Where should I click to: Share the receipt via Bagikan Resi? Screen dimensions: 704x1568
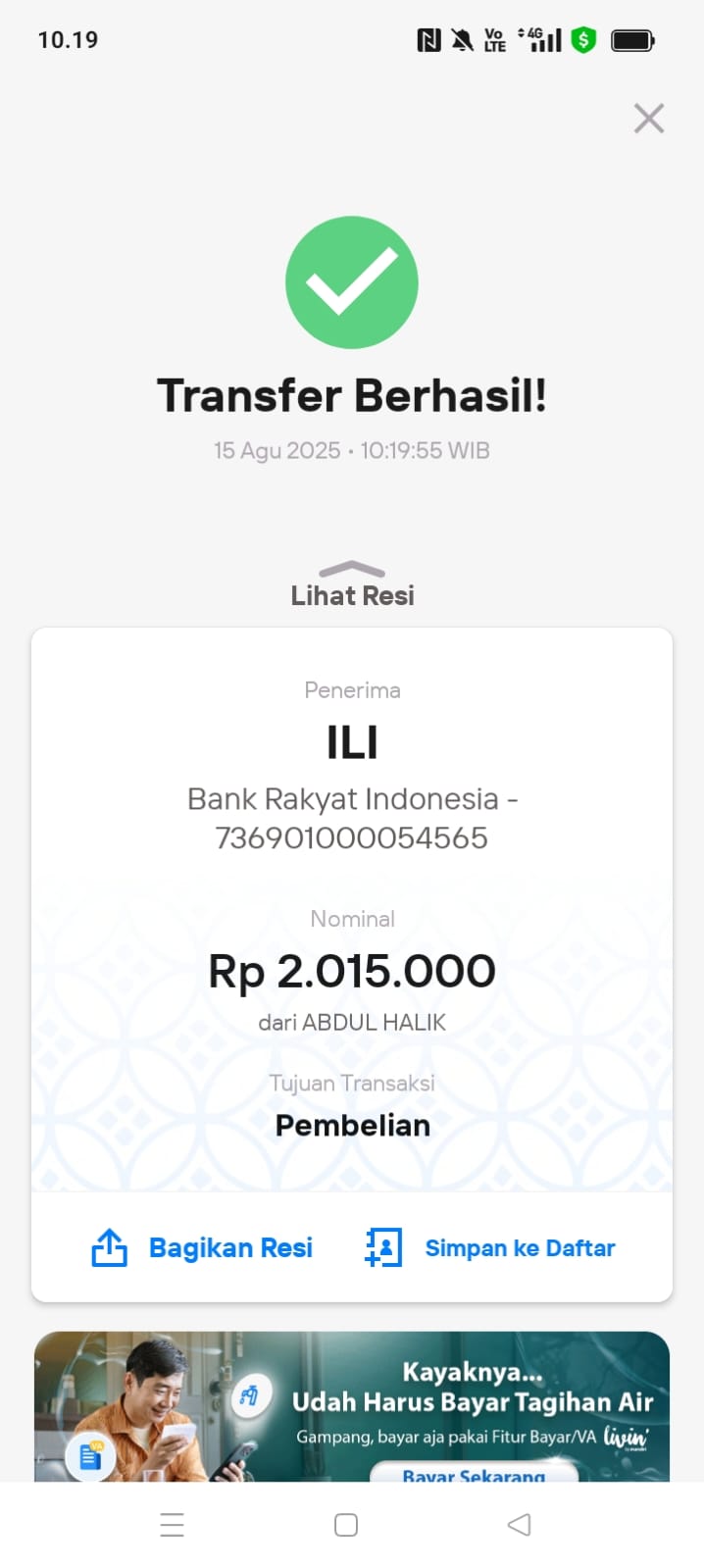[203, 1247]
